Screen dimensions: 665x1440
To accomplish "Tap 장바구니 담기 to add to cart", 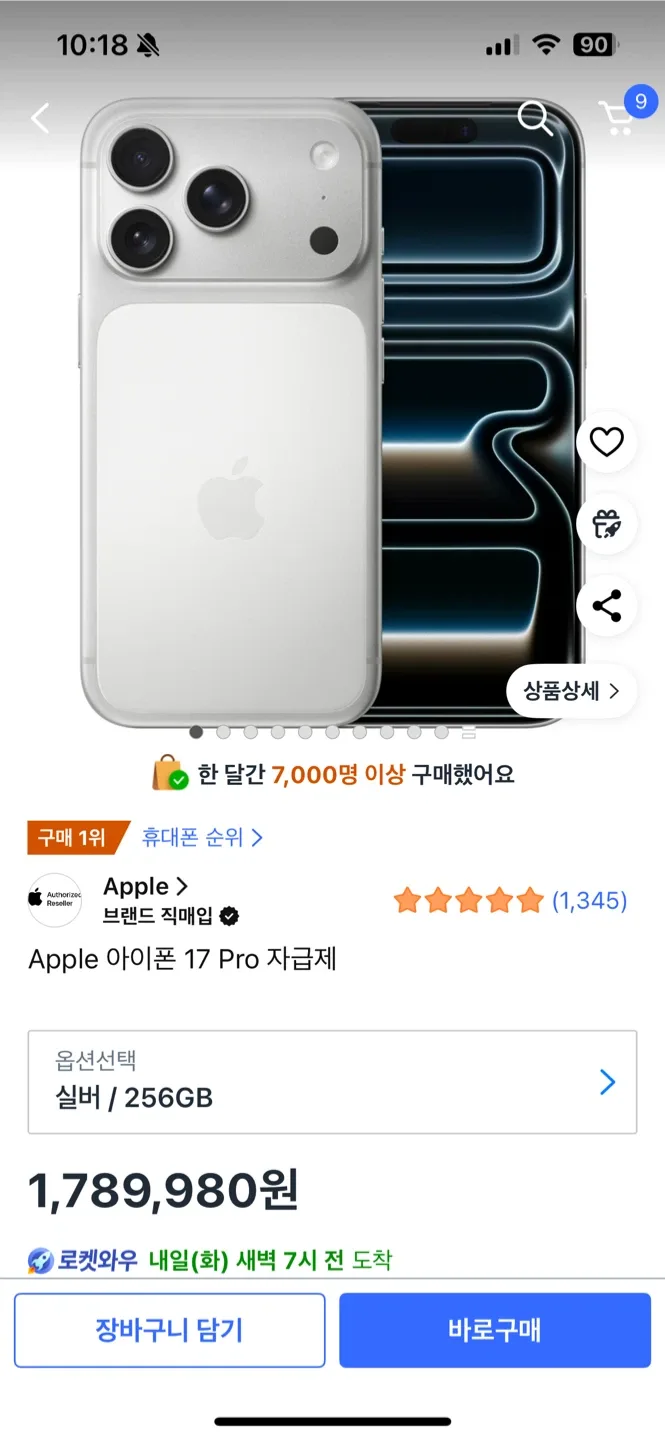I will (x=169, y=1330).
